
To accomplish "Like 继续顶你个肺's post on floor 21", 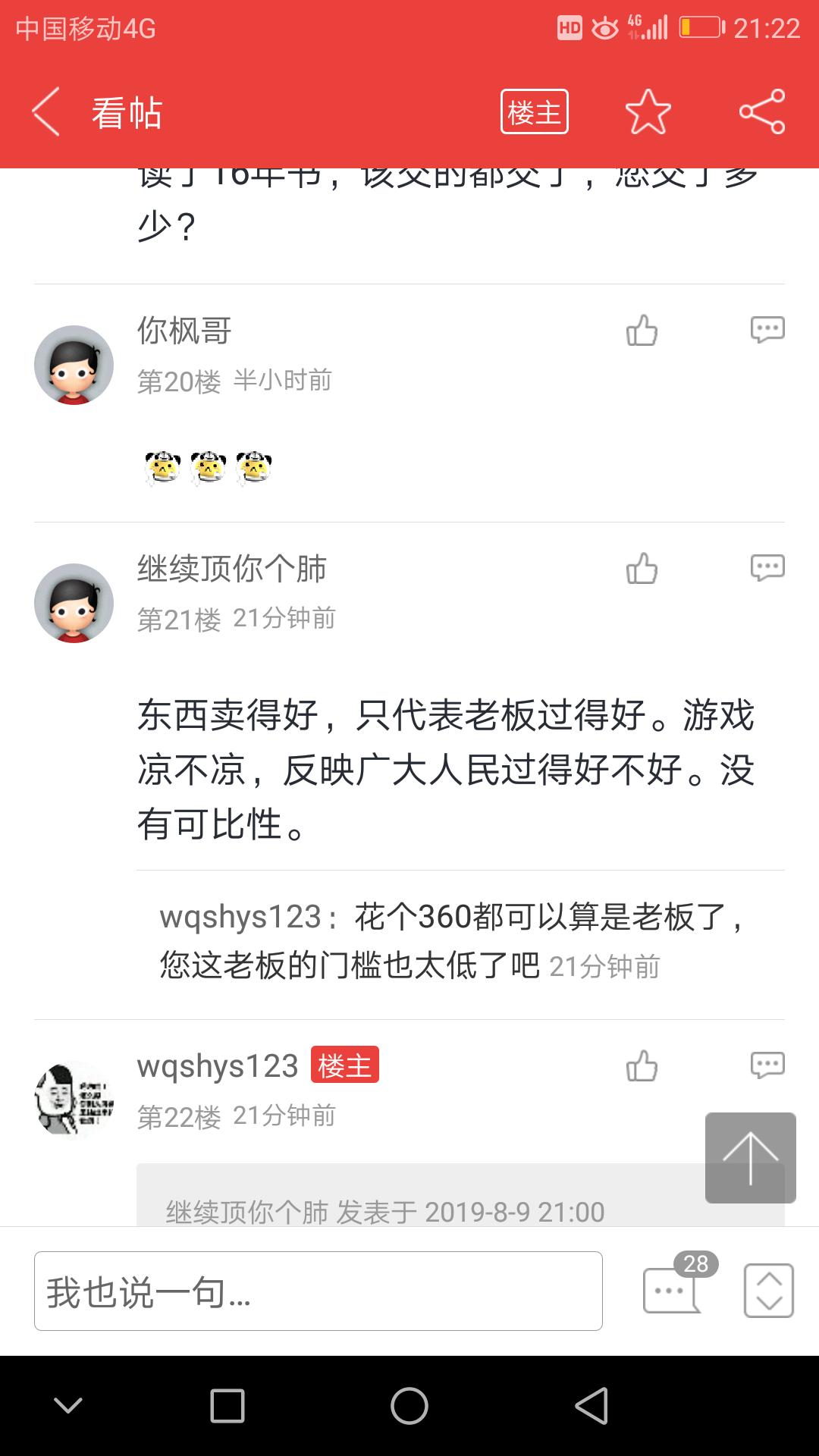I will 642,569.
